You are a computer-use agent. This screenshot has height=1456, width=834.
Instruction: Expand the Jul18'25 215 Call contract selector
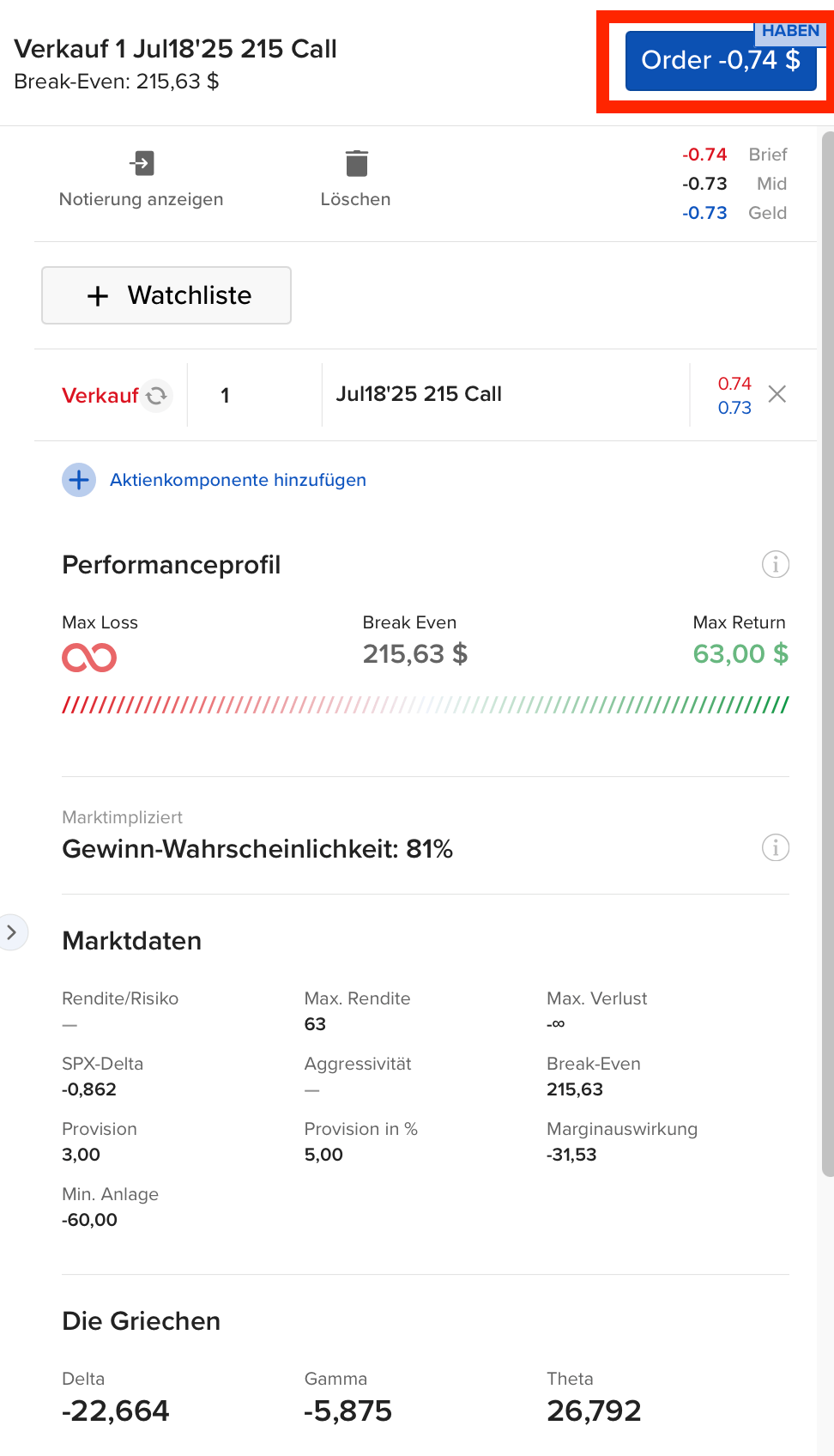(420, 394)
